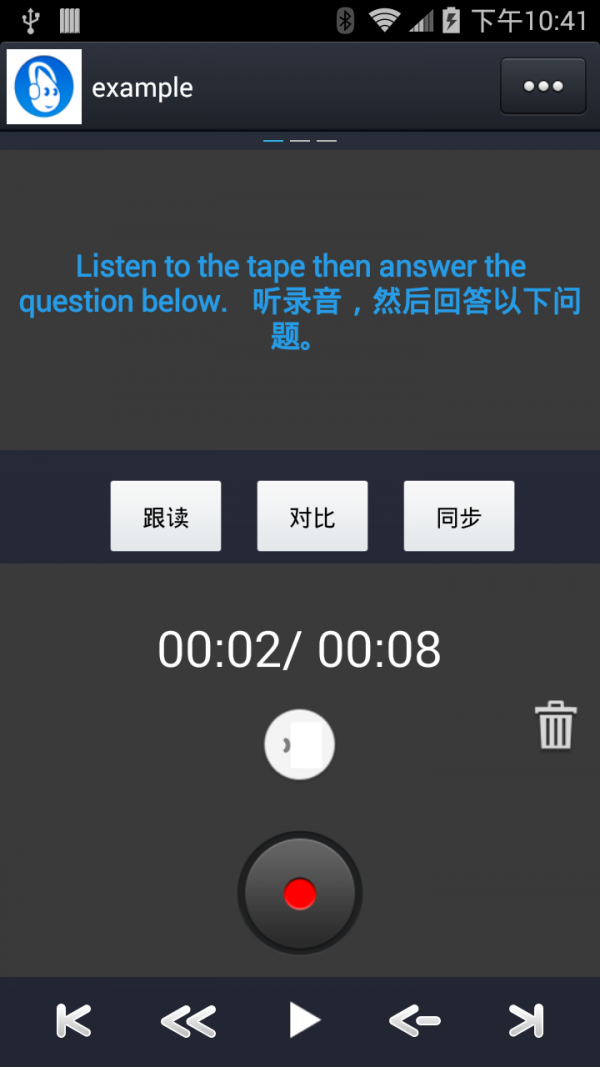This screenshot has height=1067, width=600.
Task: Skip to the next track
Action: click(526, 1021)
